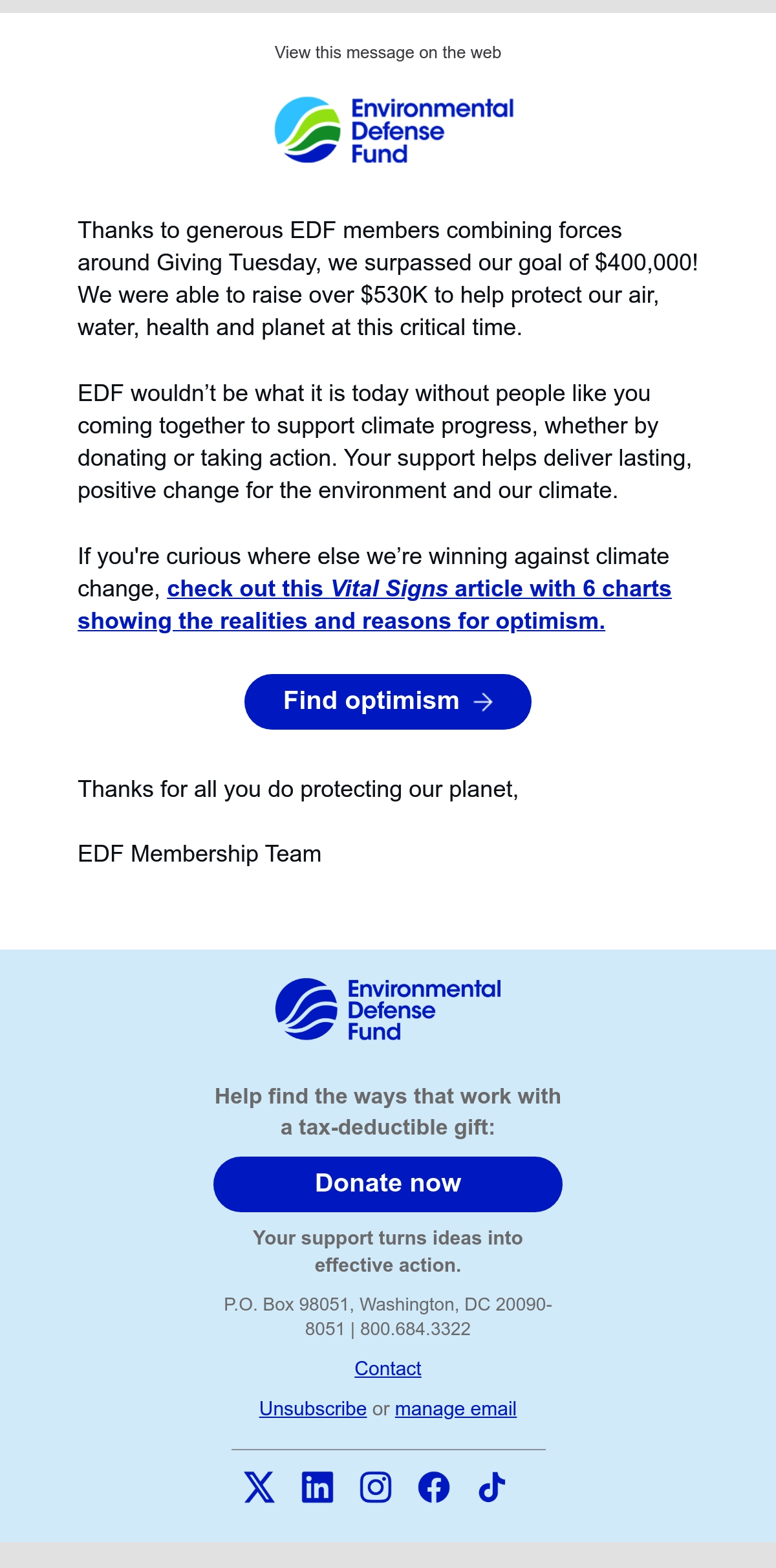Tap the Find optimism button
This screenshot has width=776, height=1568.
(388, 702)
